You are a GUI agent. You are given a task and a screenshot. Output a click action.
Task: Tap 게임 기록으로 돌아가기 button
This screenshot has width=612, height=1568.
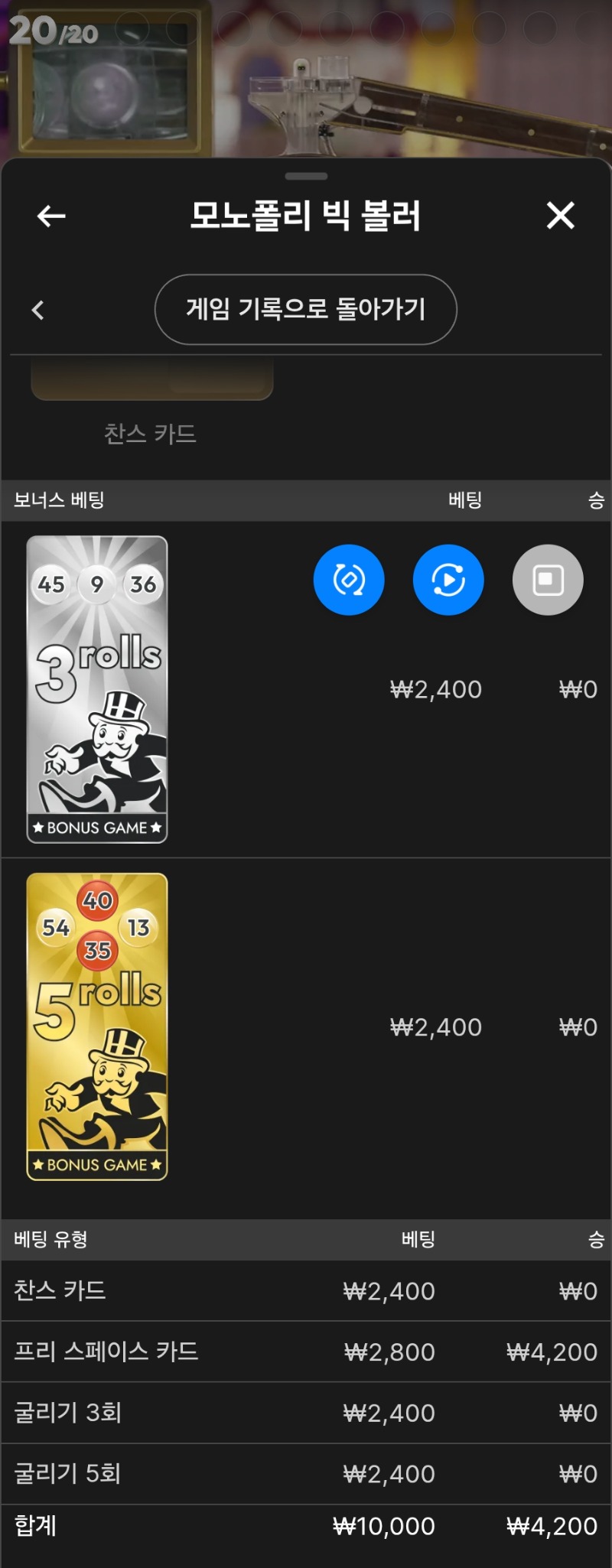[305, 309]
